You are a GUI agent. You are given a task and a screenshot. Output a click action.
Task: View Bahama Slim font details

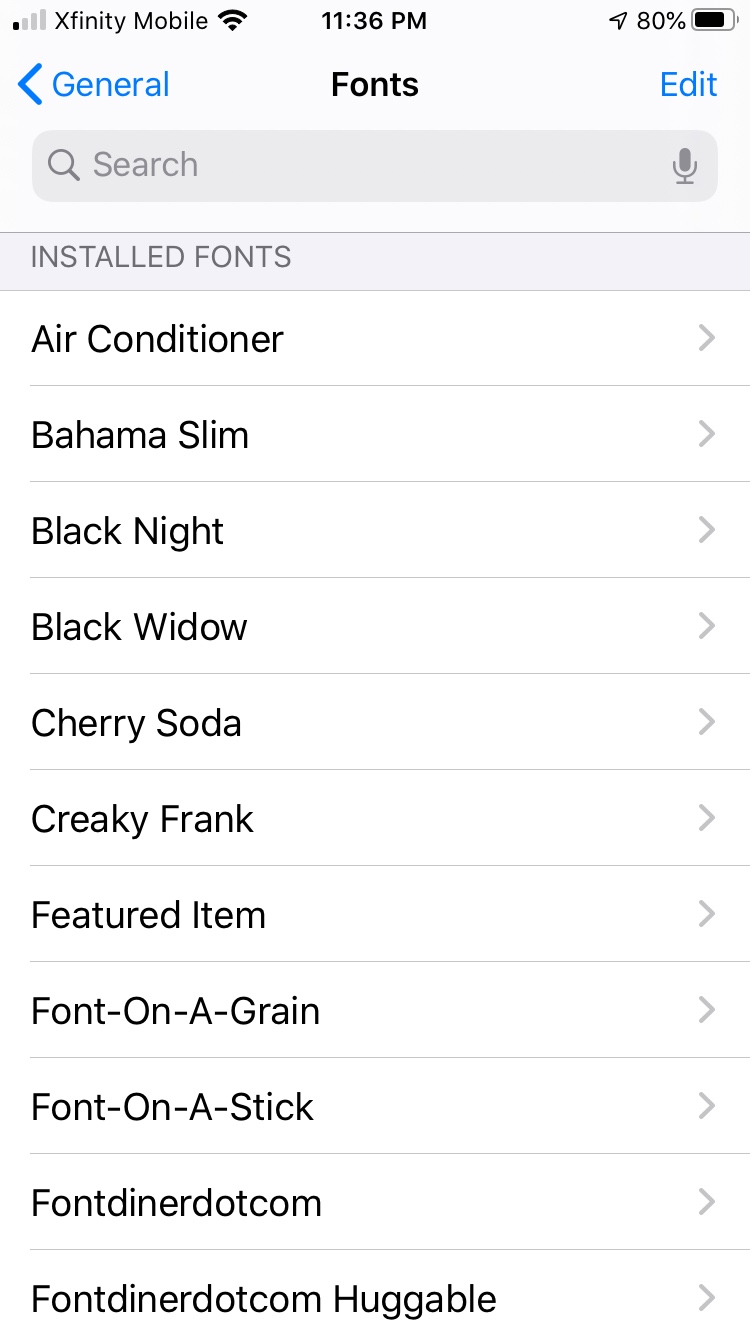[x=375, y=435]
